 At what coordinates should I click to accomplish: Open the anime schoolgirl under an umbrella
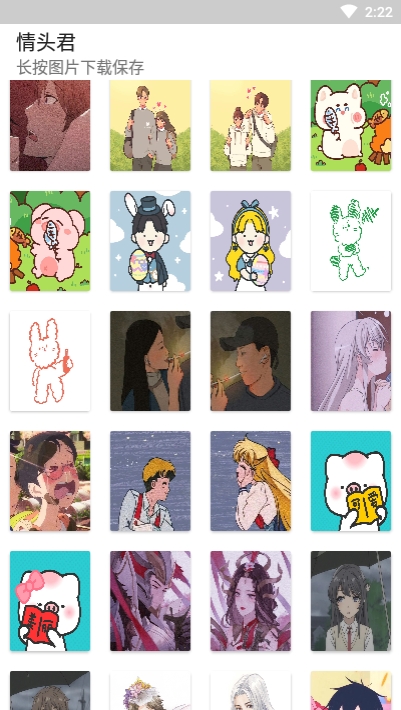[351, 601]
